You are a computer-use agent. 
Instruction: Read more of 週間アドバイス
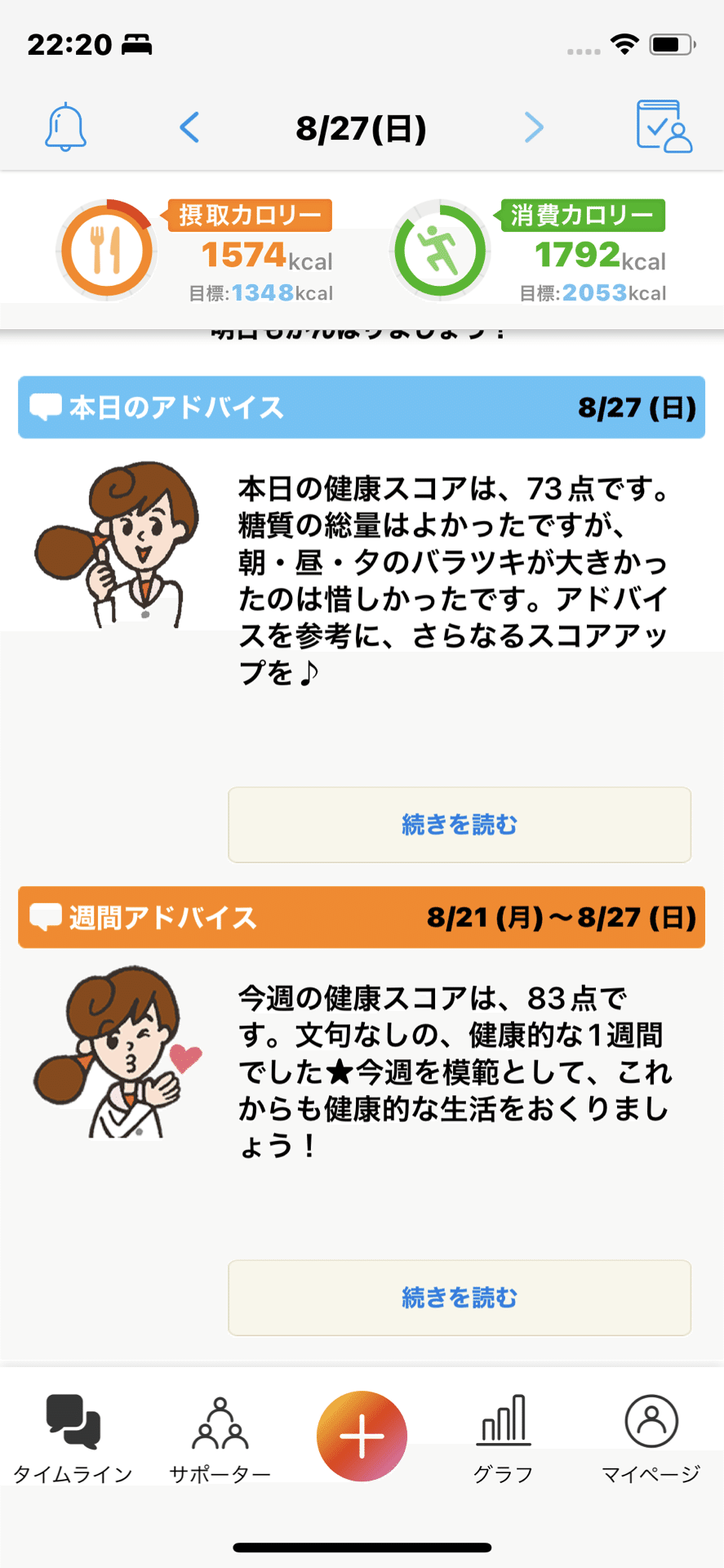460,1298
